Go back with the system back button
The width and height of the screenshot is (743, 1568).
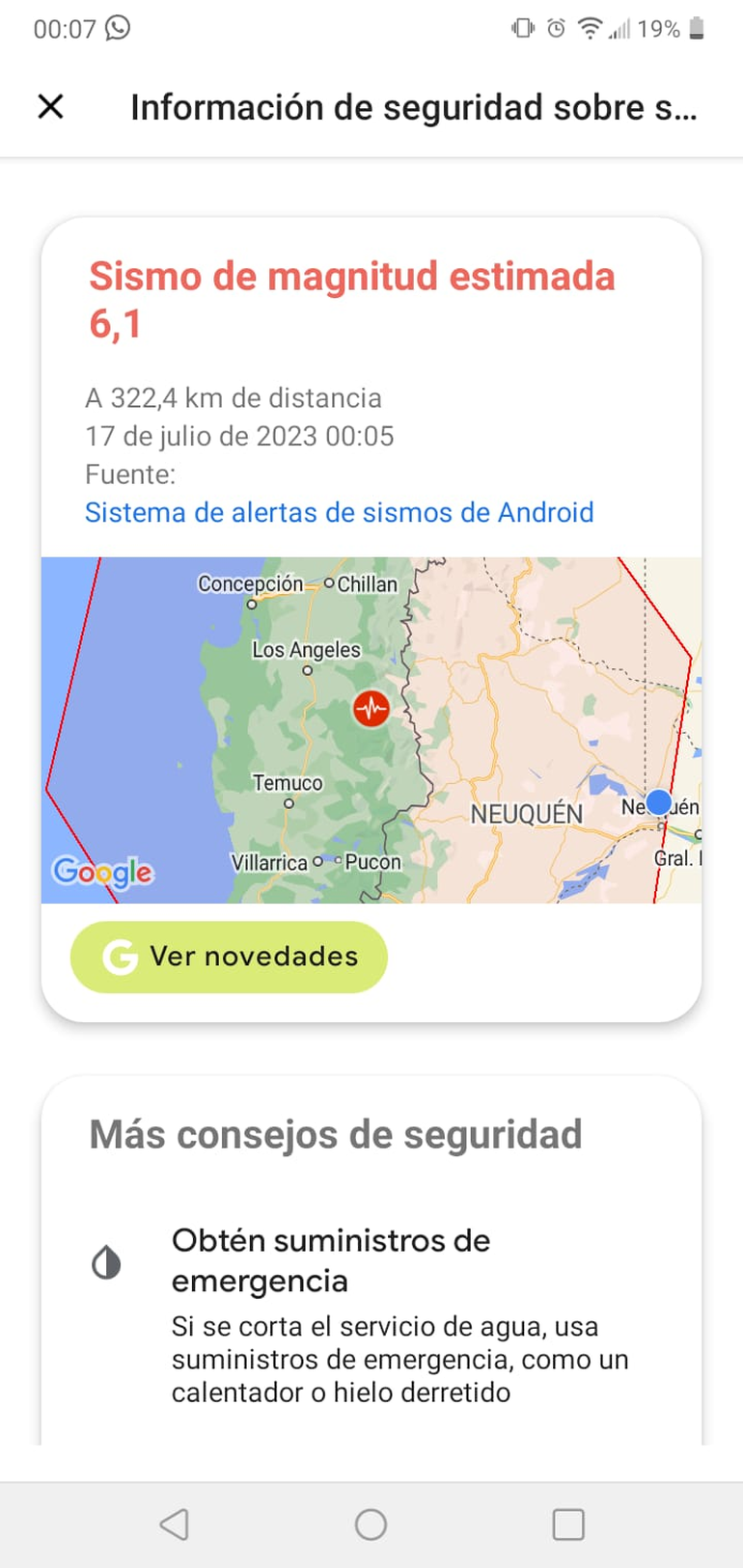click(175, 1525)
